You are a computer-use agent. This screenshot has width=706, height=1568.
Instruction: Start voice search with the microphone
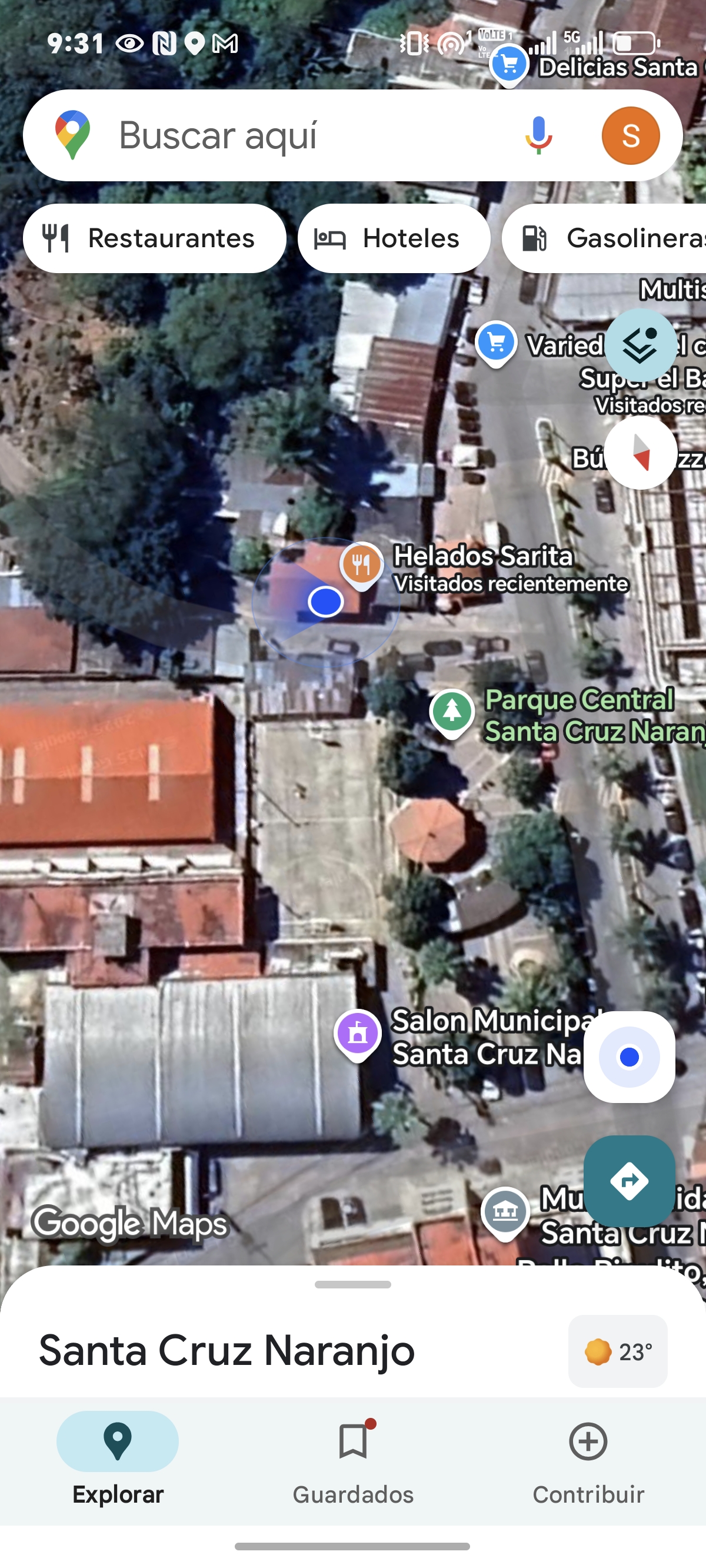pos(539,135)
